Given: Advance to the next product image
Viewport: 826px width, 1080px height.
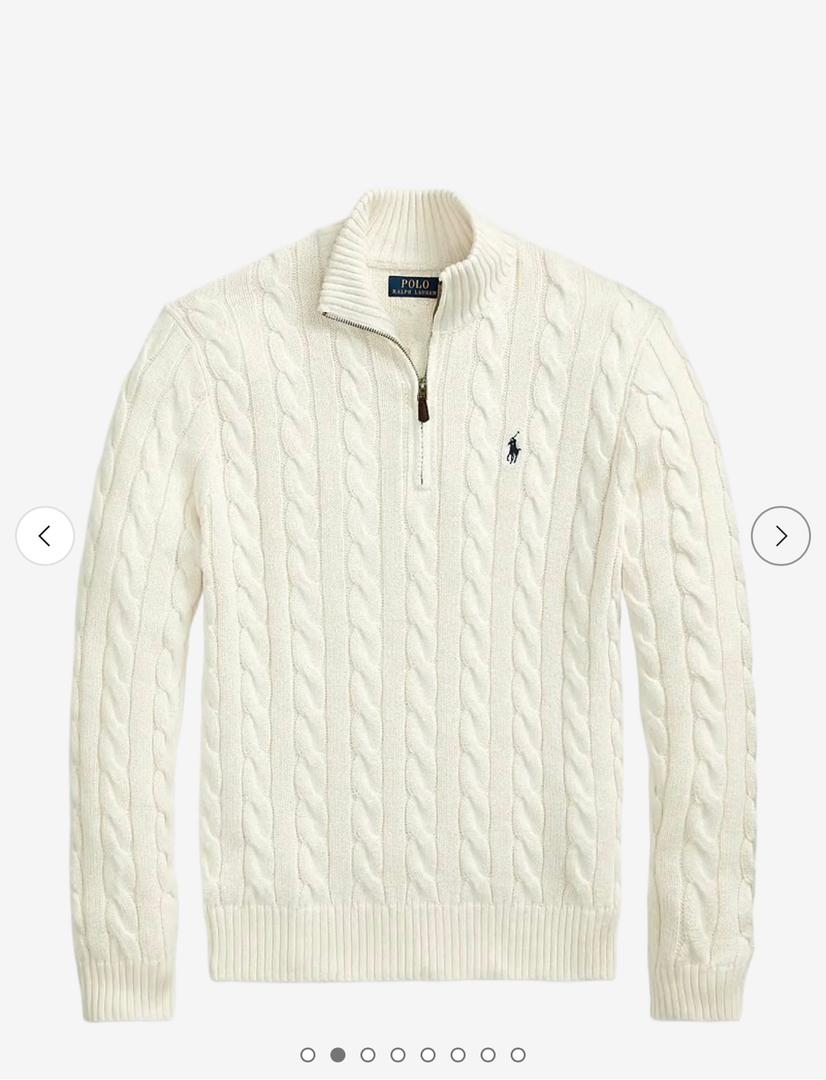Looking at the screenshot, I should coord(780,536).
